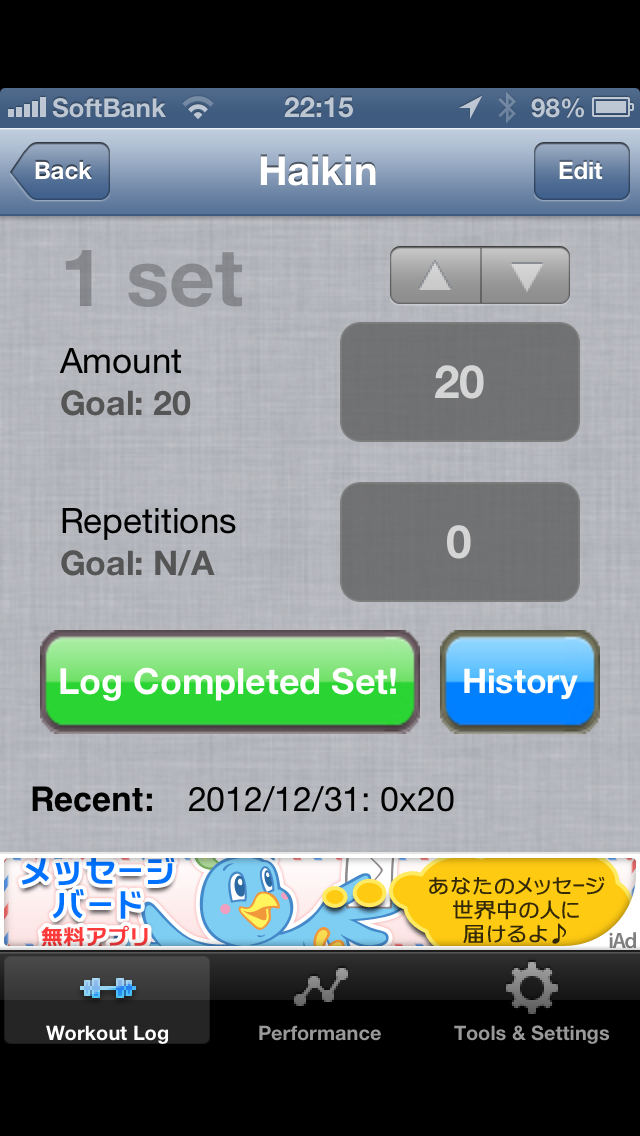Log Completed Set
640x1136 pixels.
point(230,682)
